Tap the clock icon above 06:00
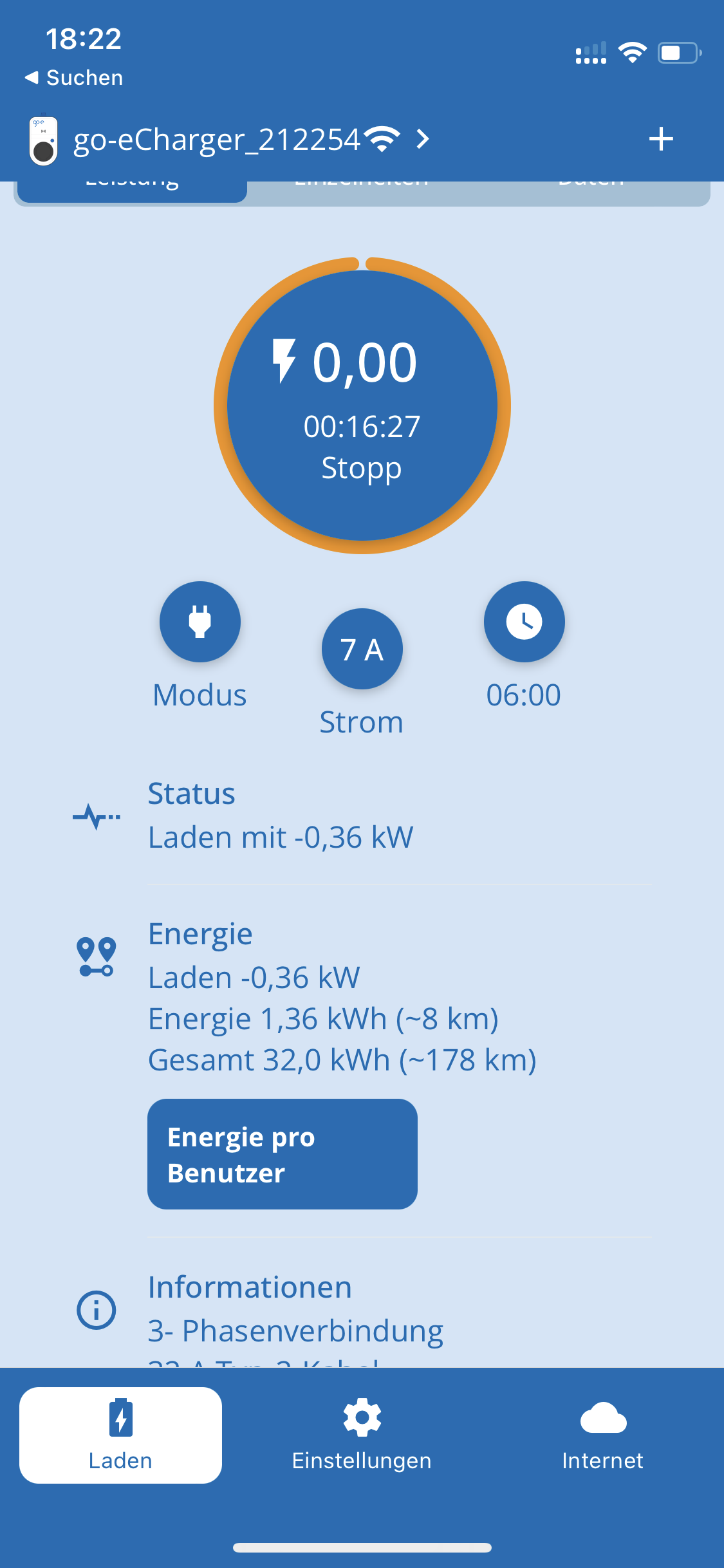Image resolution: width=724 pixels, height=1568 pixels. tap(524, 621)
